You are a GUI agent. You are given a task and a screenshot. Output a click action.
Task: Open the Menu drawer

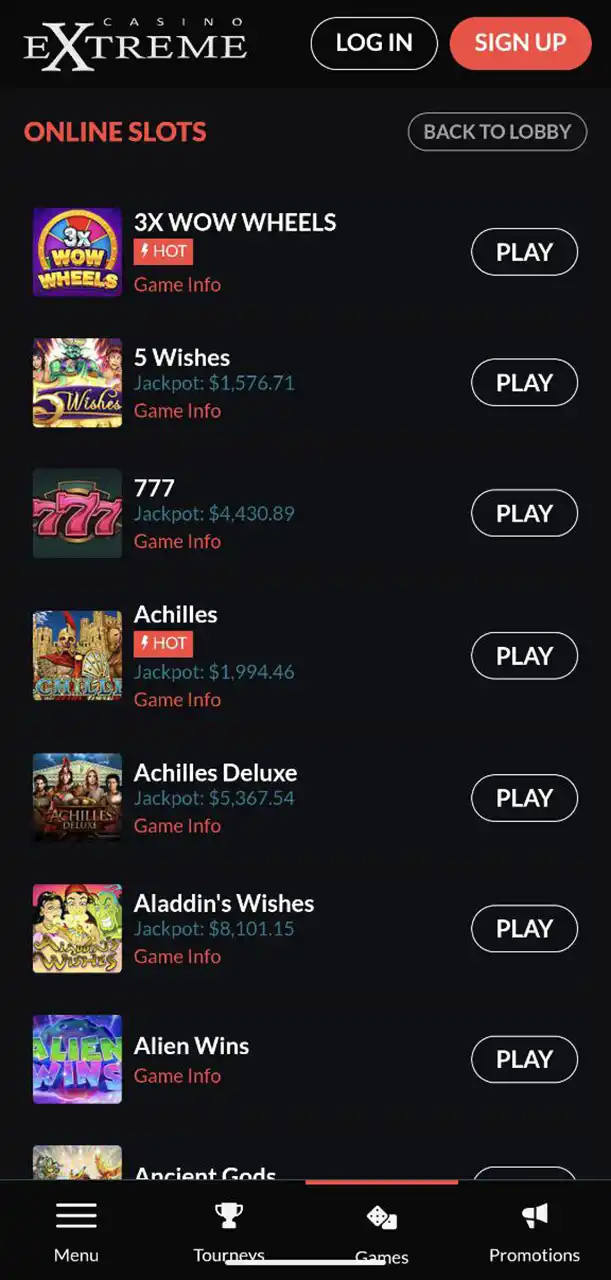click(x=76, y=1232)
